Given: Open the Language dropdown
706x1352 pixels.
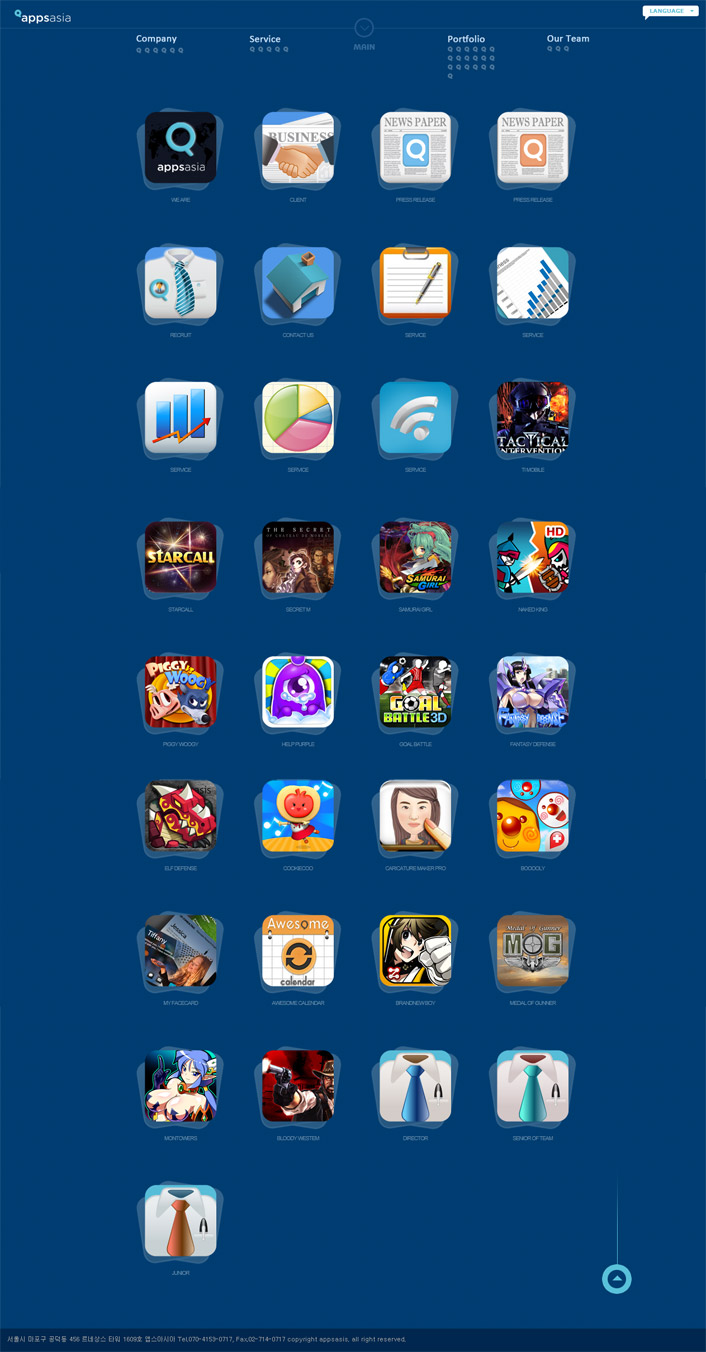Looking at the screenshot, I should tap(671, 11).
